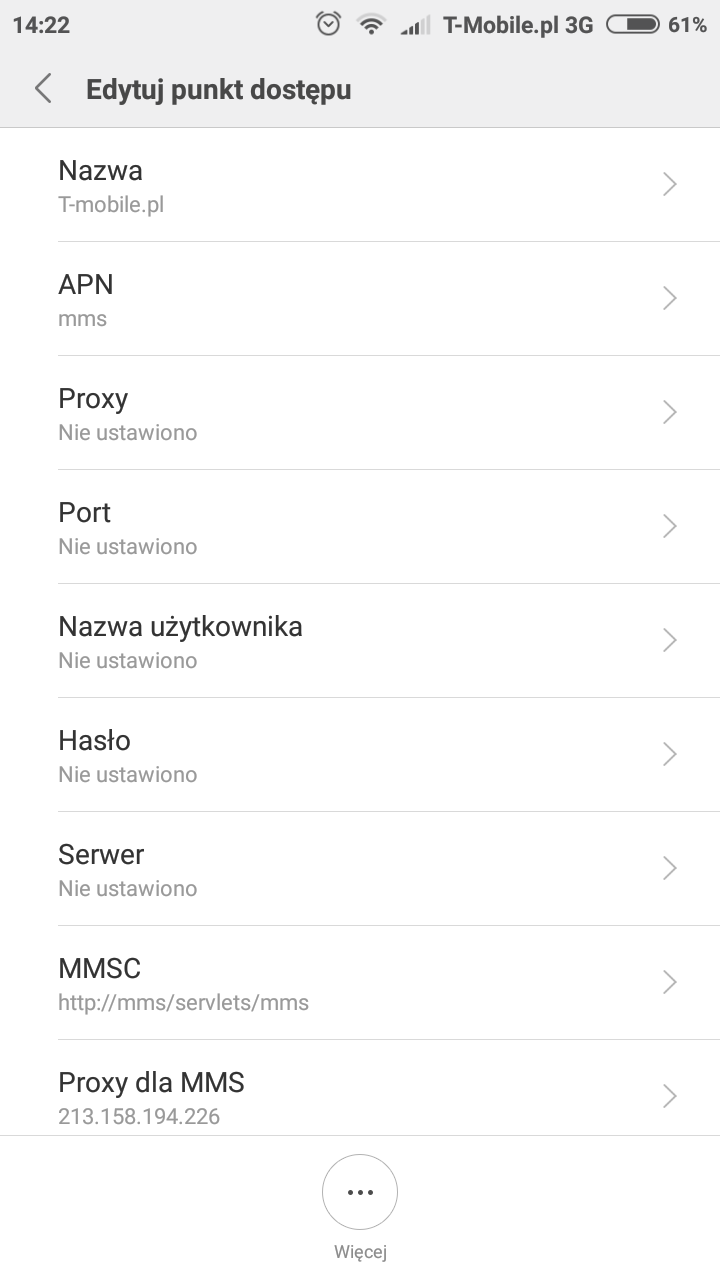Open the Proxy setting
Image resolution: width=720 pixels, height=1280 pixels.
click(360, 413)
